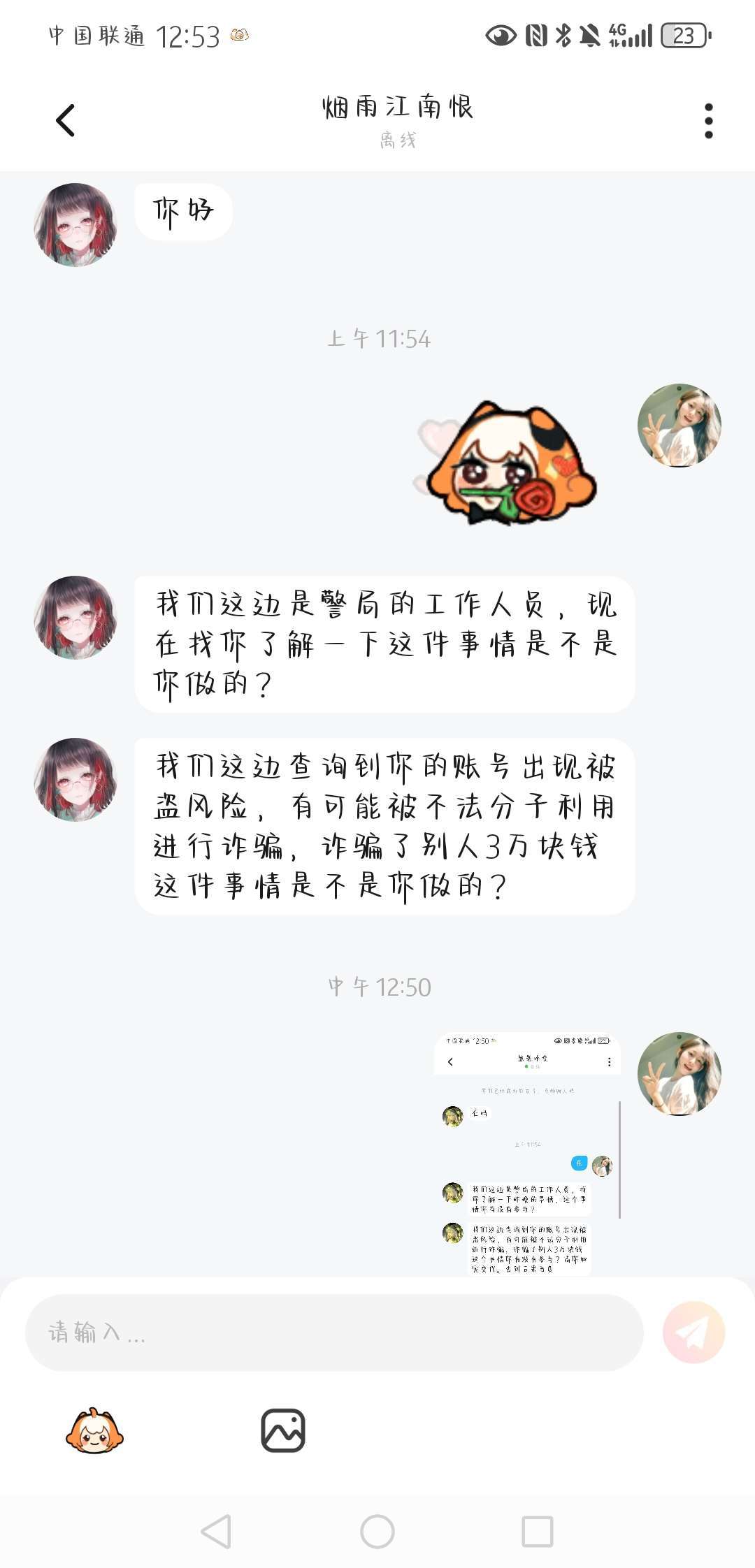The height and width of the screenshot is (1568, 755).
Task: Open the three-dot overflow menu
Action: pyautogui.click(x=708, y=121)
